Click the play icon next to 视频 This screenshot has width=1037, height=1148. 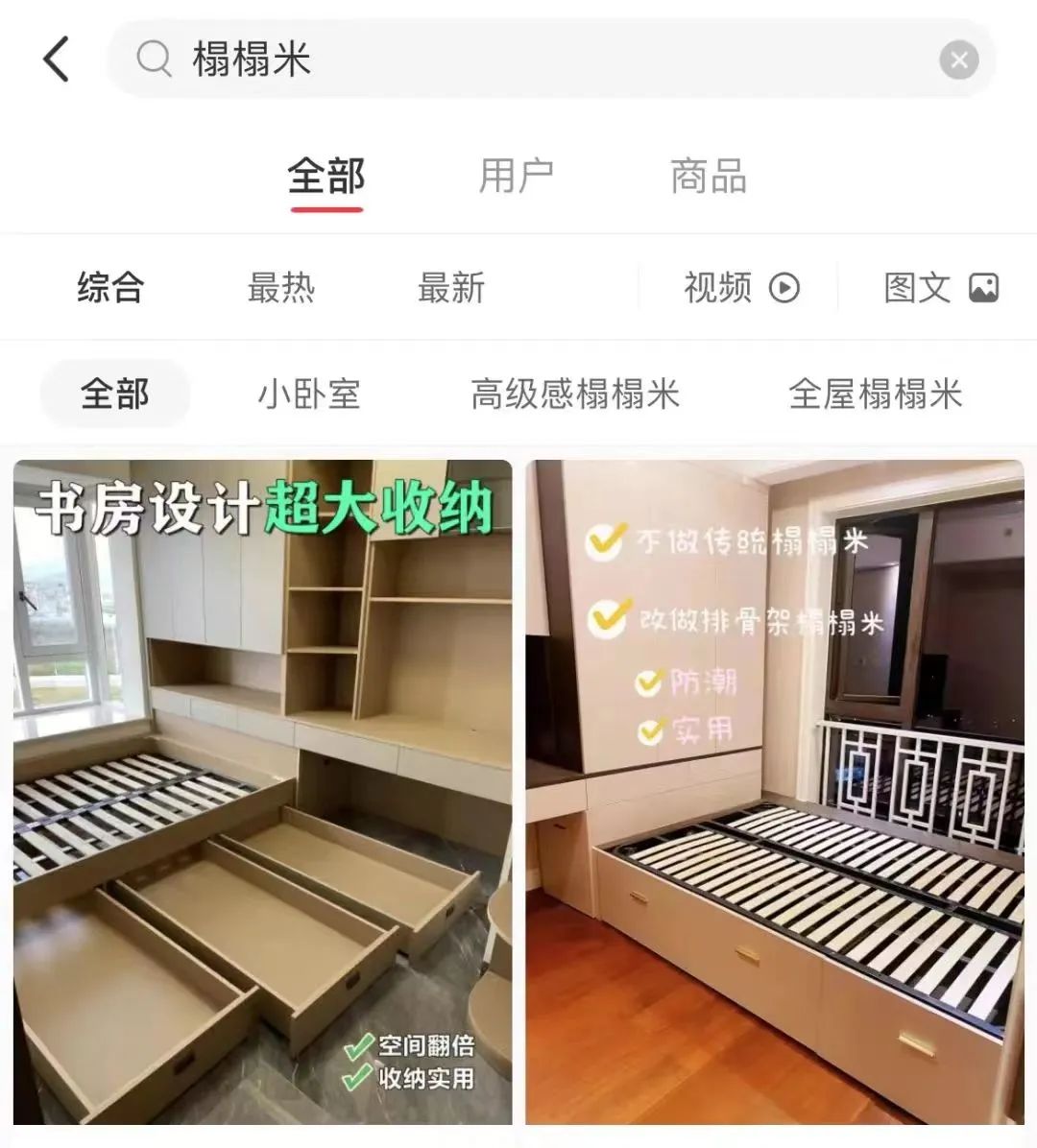point(783,287)
